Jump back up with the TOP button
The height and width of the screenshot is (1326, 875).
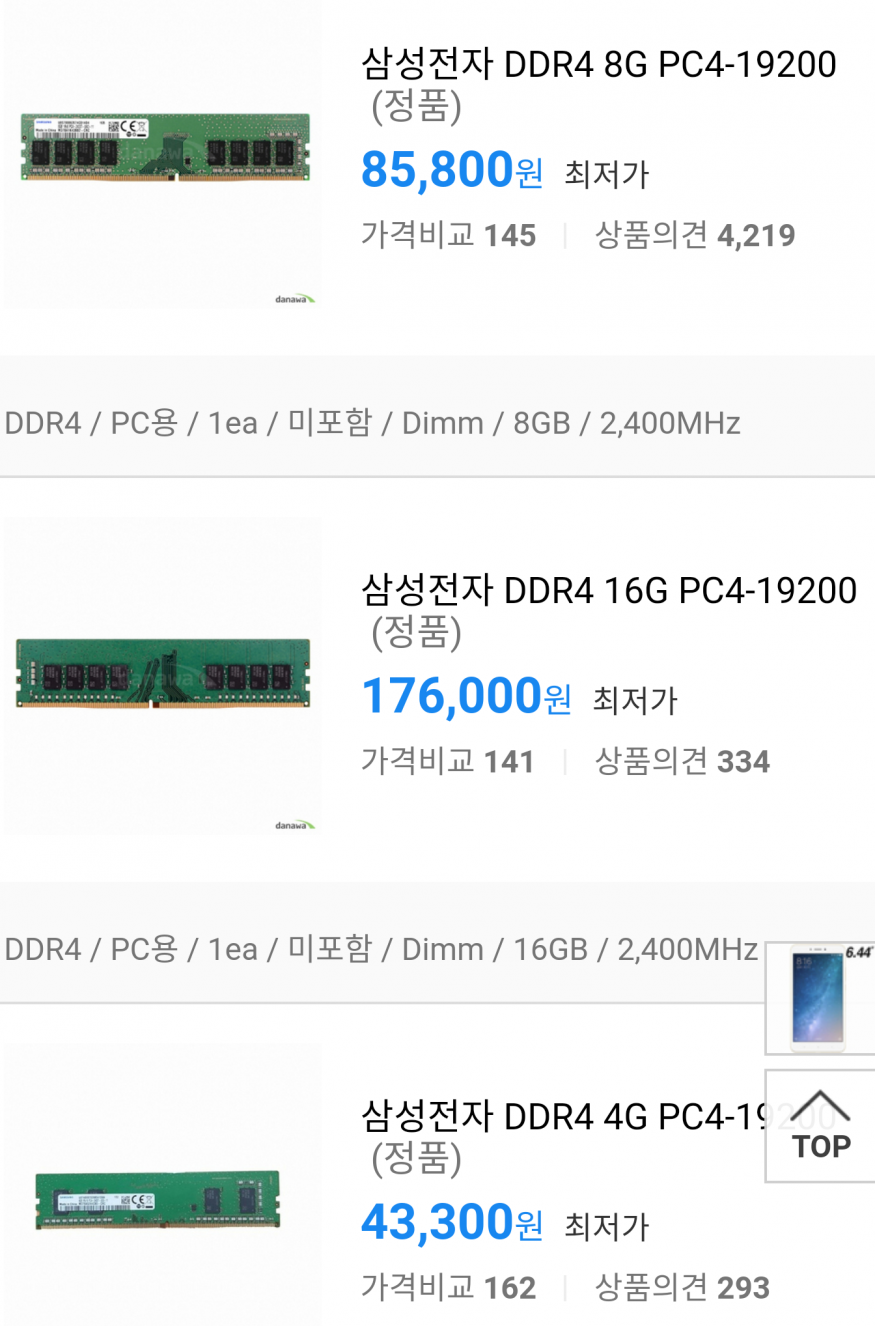820,1126
